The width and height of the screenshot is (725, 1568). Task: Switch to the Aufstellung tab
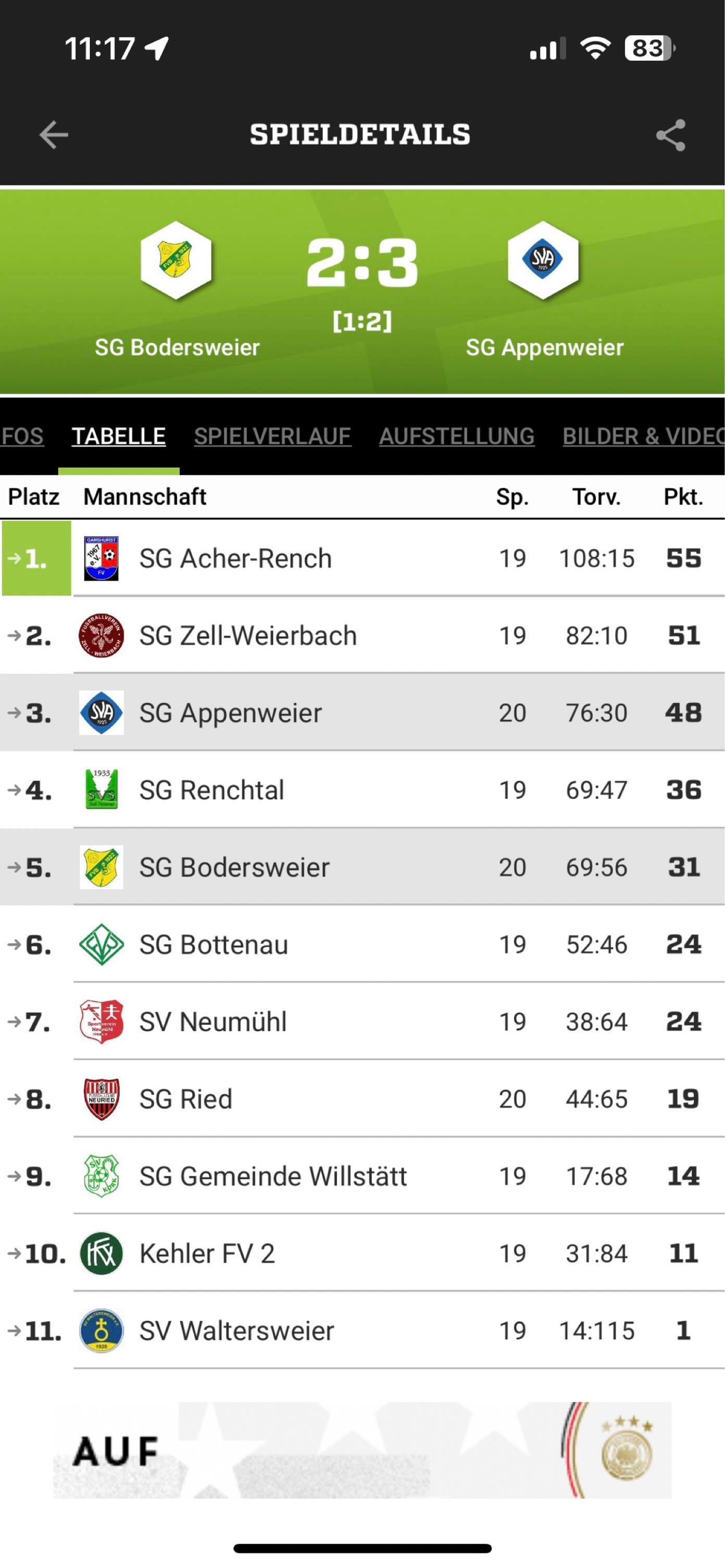(457, 436)
